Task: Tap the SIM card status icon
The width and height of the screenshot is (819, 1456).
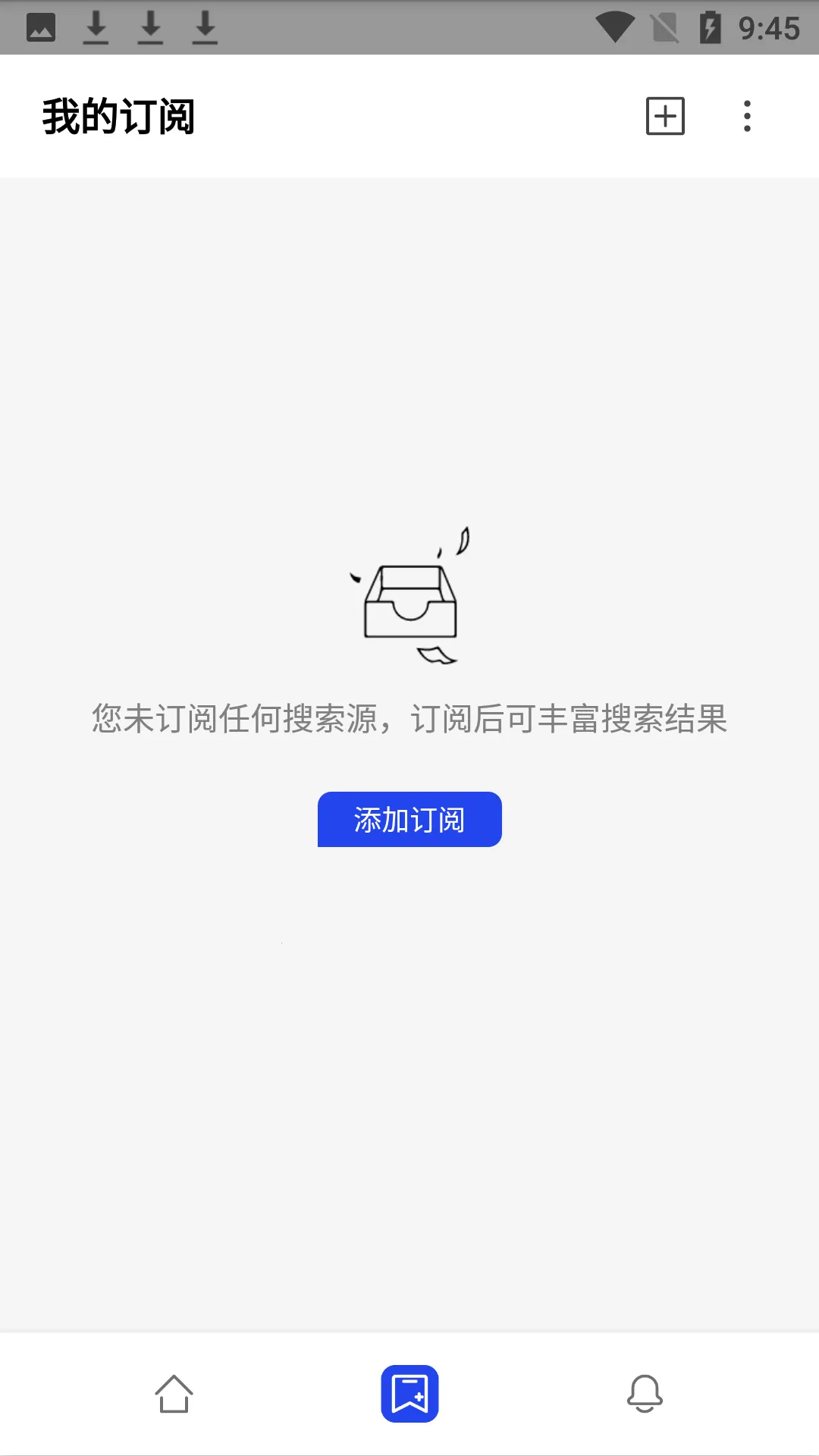Action: coord(661,28)
